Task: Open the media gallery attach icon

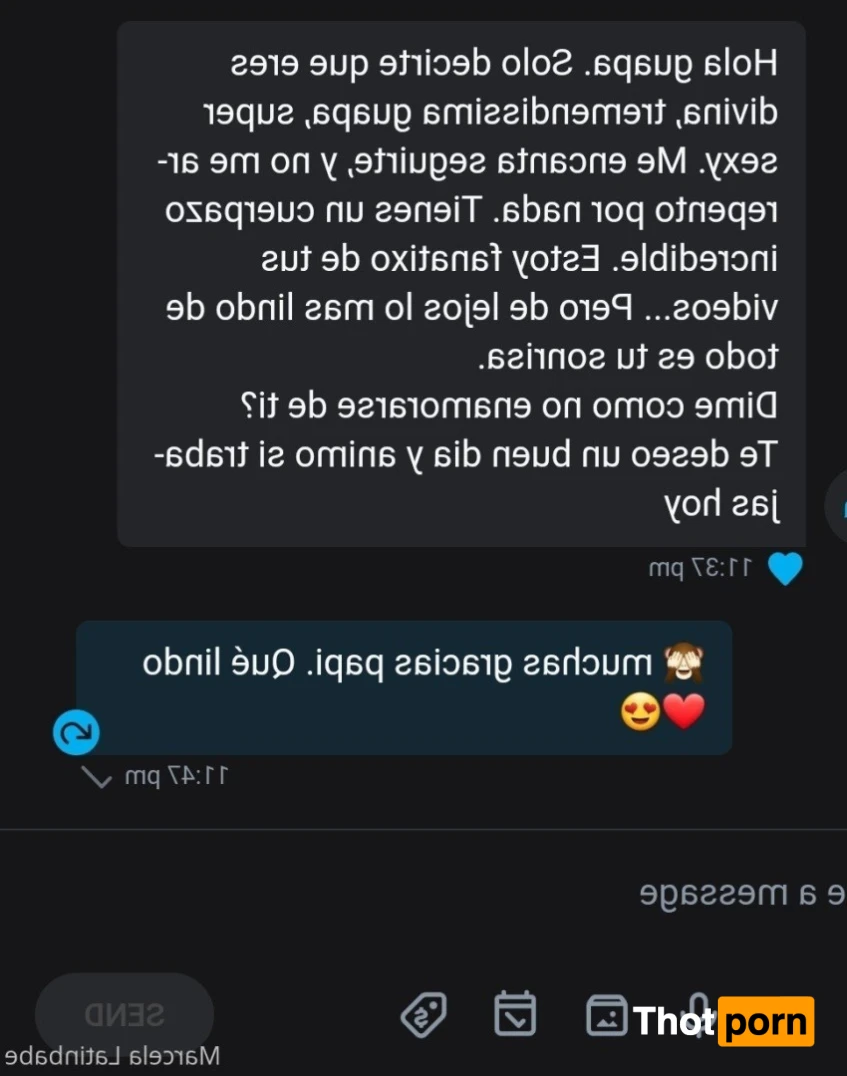Action: [x=606, y=1016]
